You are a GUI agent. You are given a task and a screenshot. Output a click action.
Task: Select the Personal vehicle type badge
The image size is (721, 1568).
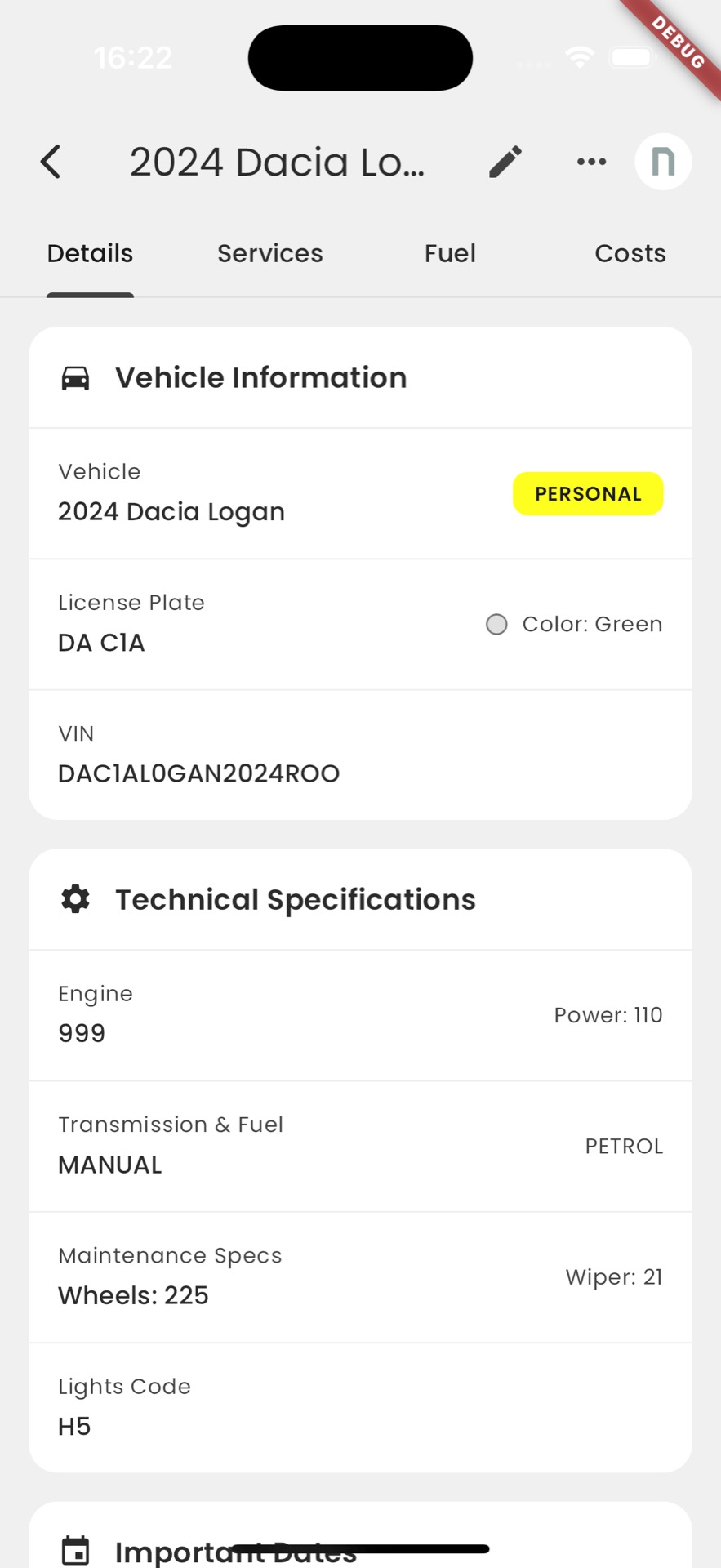click(587, 493)
